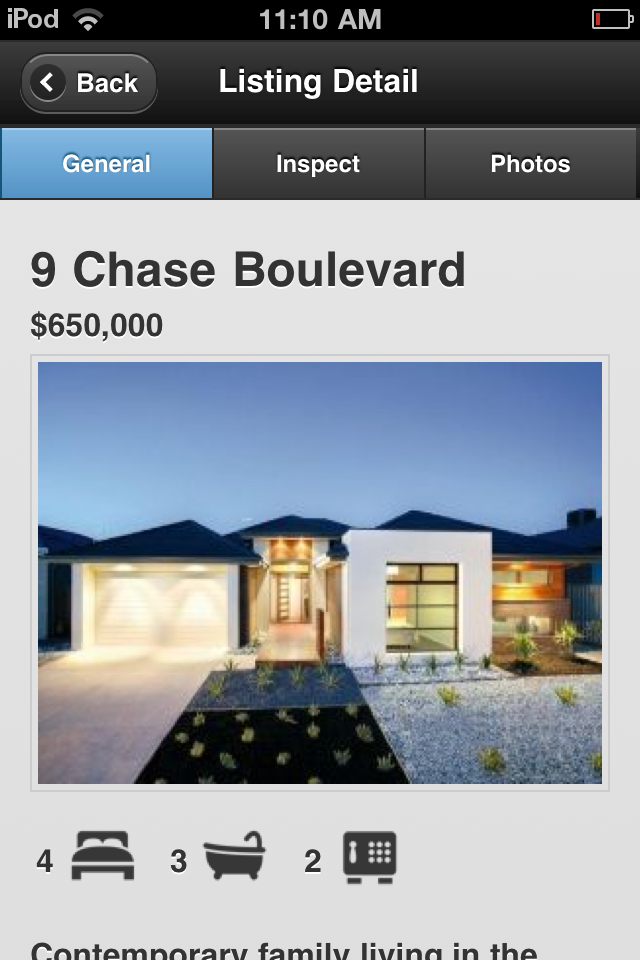Go back using the Back button
The image size is (640, 960).
click(89, 83)
